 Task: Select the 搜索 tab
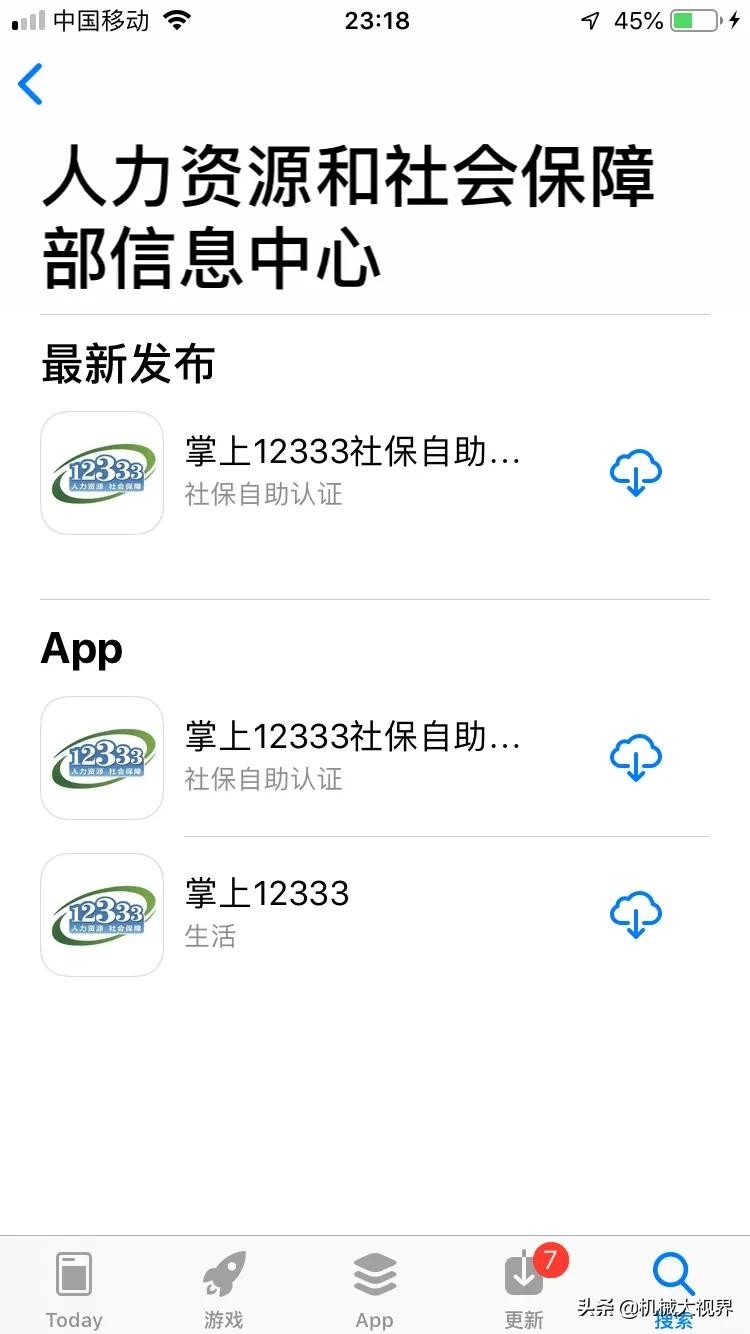pyautogui.click(x=674, y=1288)
